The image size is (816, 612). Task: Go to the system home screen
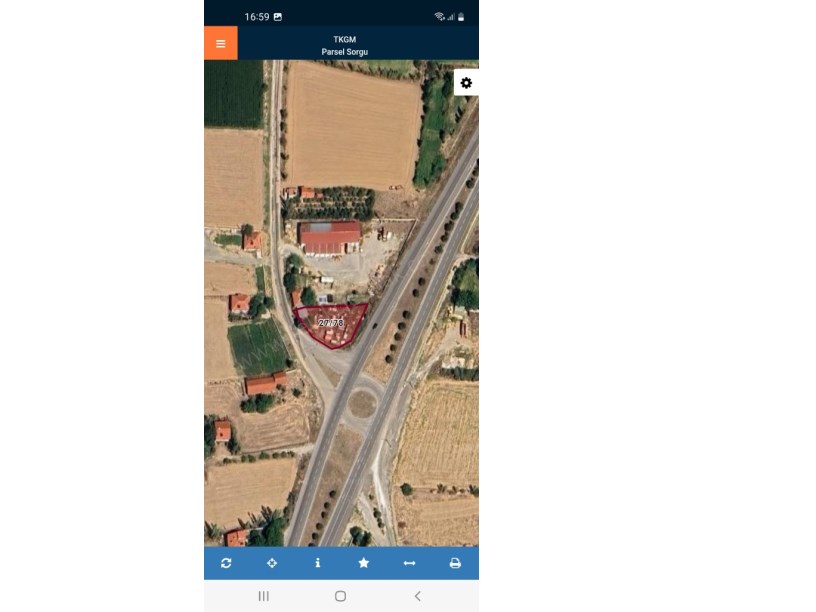[340, 596]
